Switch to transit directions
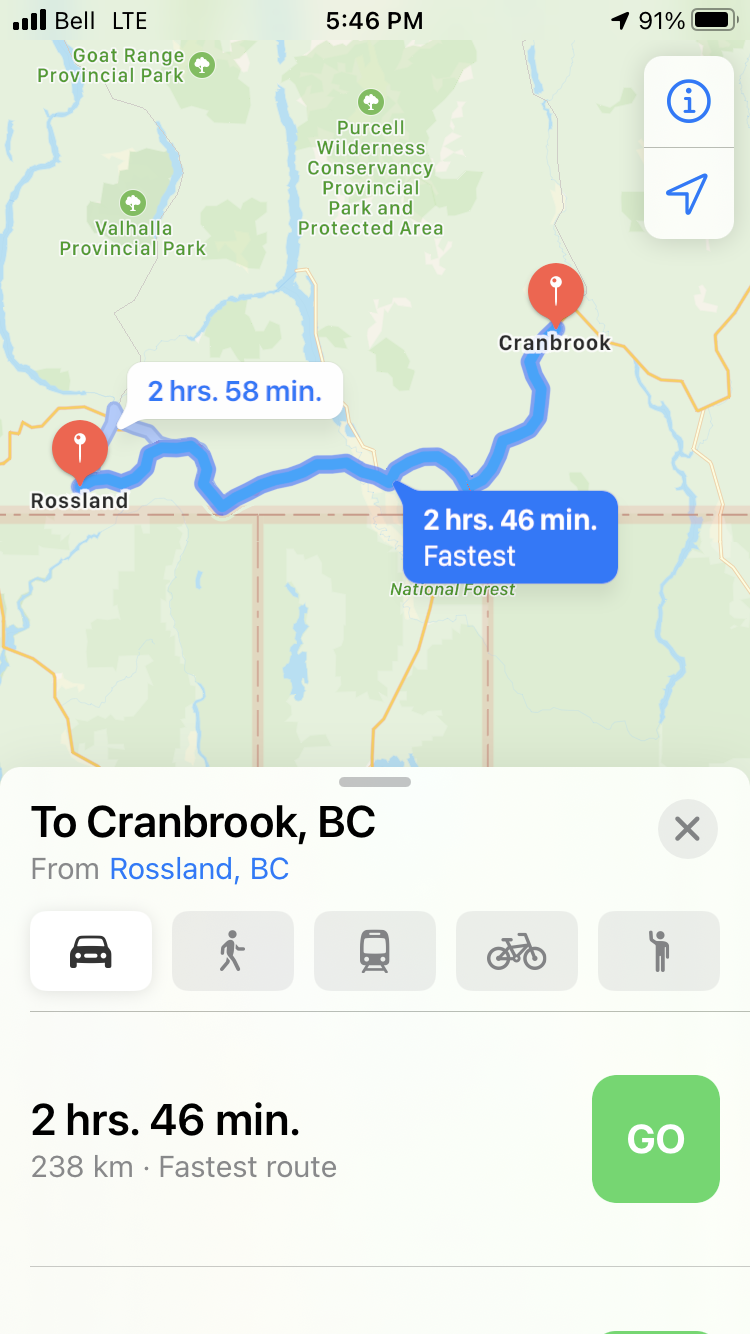750x1334 pixels. point(375,951)
